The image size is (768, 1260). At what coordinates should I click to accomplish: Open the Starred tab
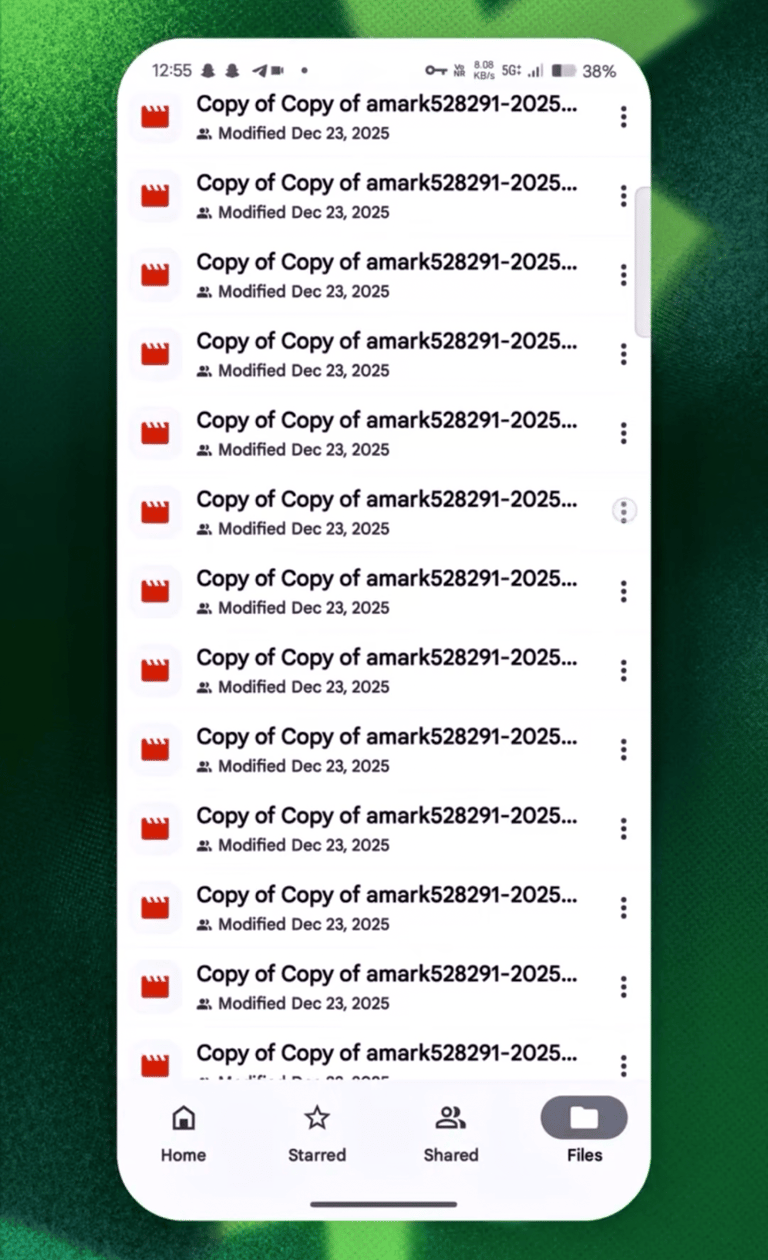pyautogui.click(x=317, y=1133)
